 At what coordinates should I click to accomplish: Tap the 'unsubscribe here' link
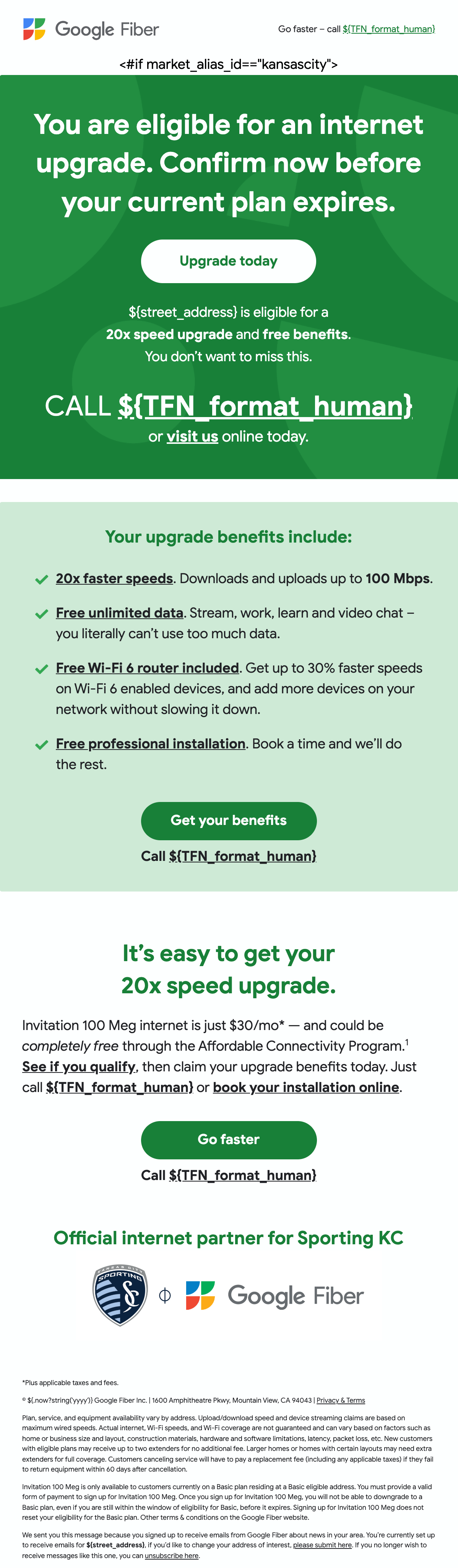tap(172, 1555)
